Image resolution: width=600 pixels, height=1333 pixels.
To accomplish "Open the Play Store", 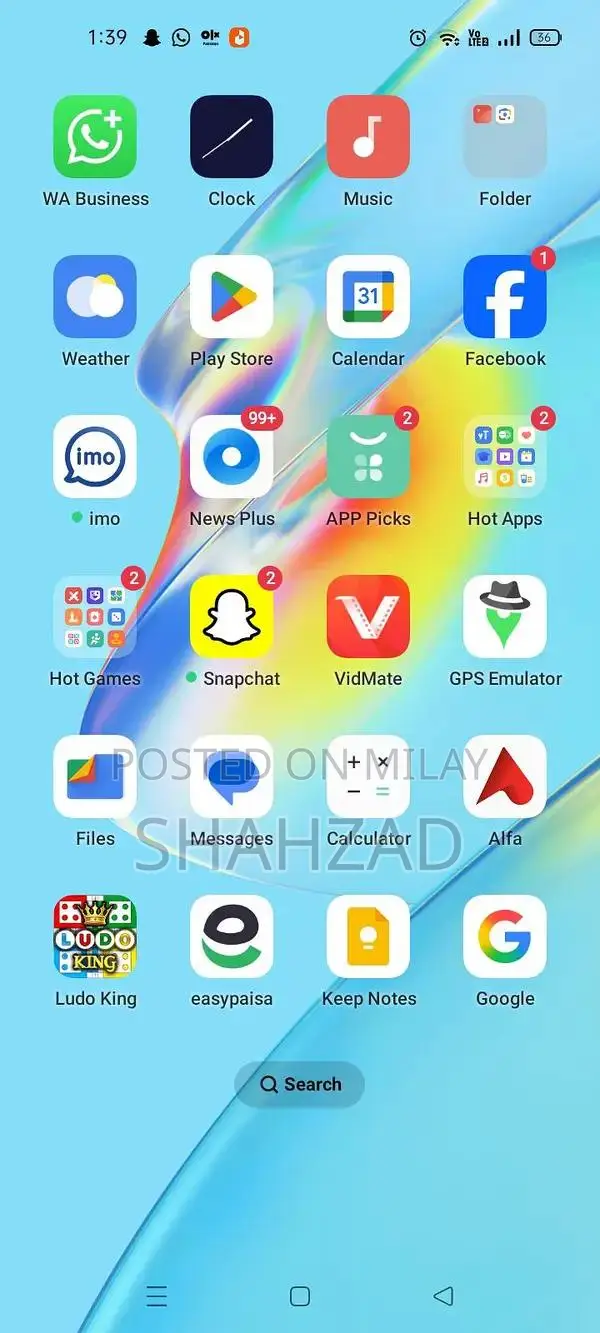I will point(232,297).
